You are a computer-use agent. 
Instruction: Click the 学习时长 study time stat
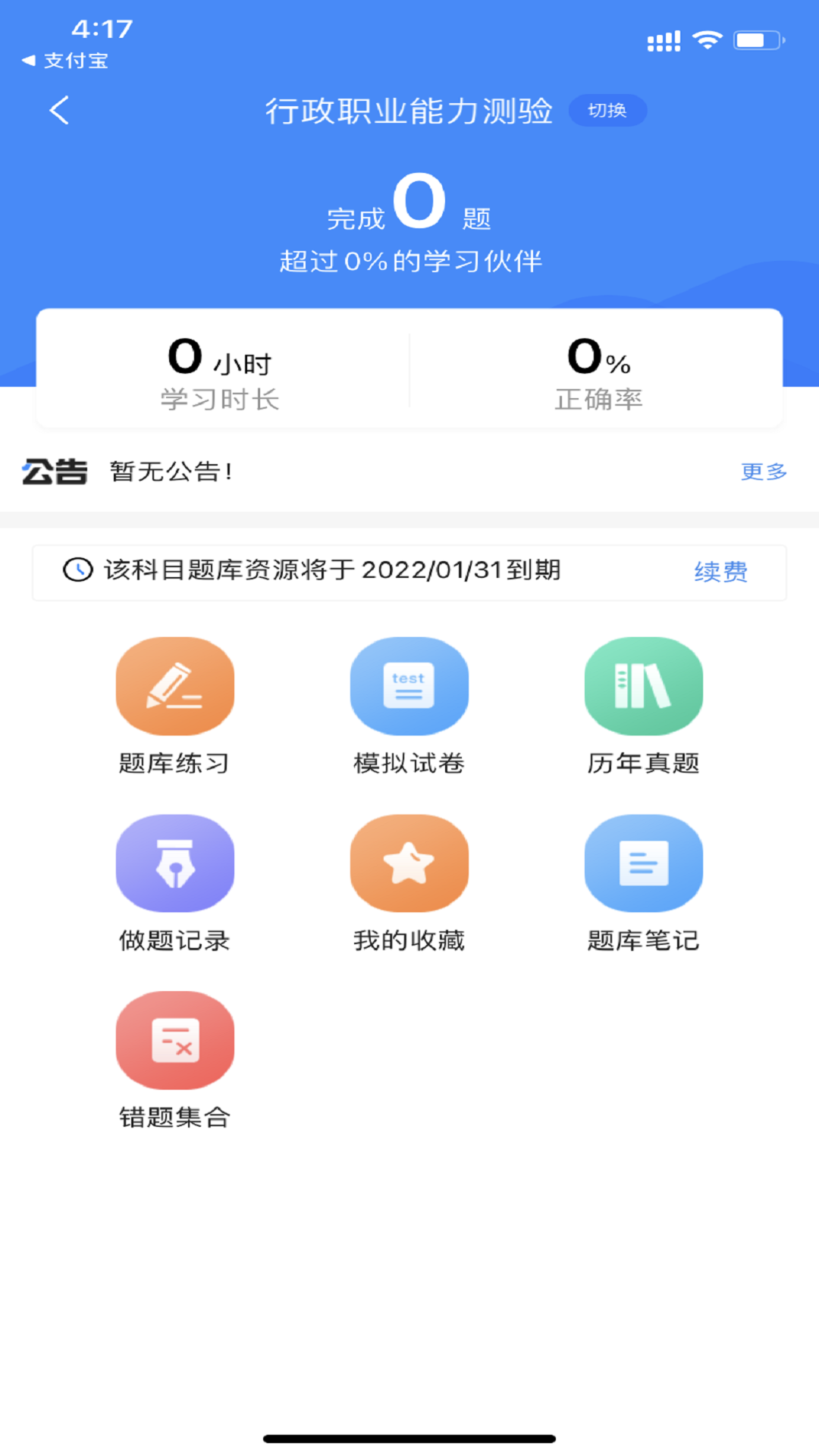(x=219, y=398)
